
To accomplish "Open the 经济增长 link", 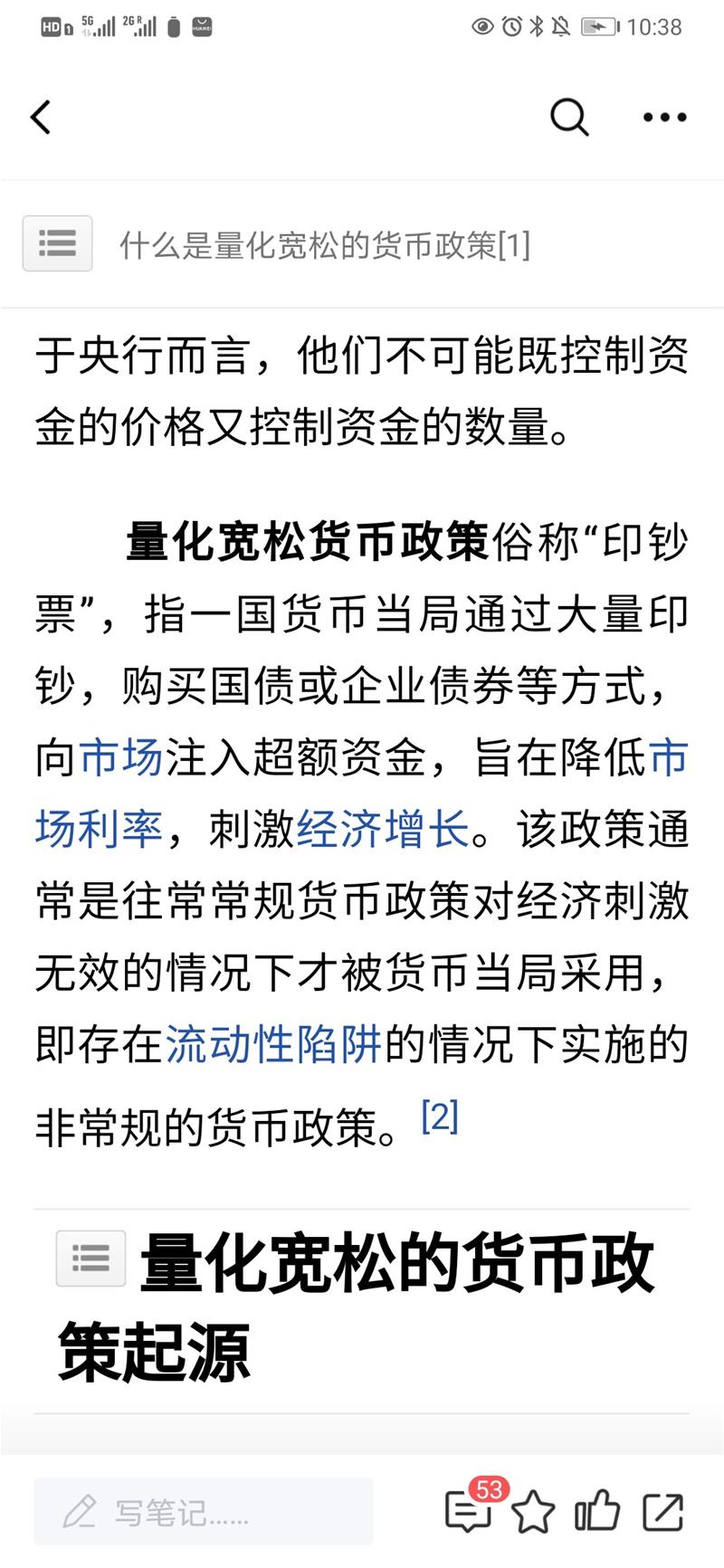I will click(383, 829).
